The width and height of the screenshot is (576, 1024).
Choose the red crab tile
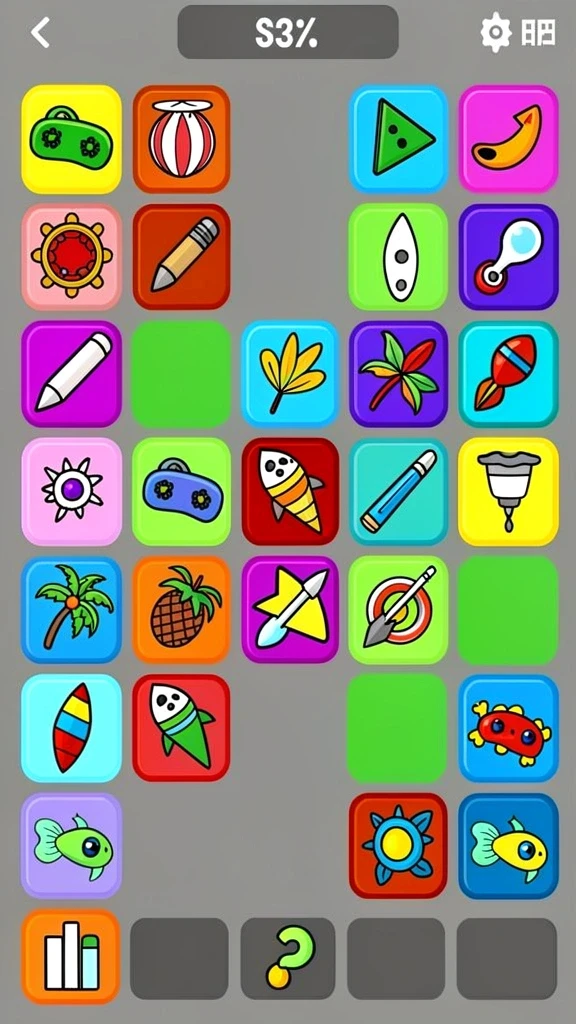509,728
